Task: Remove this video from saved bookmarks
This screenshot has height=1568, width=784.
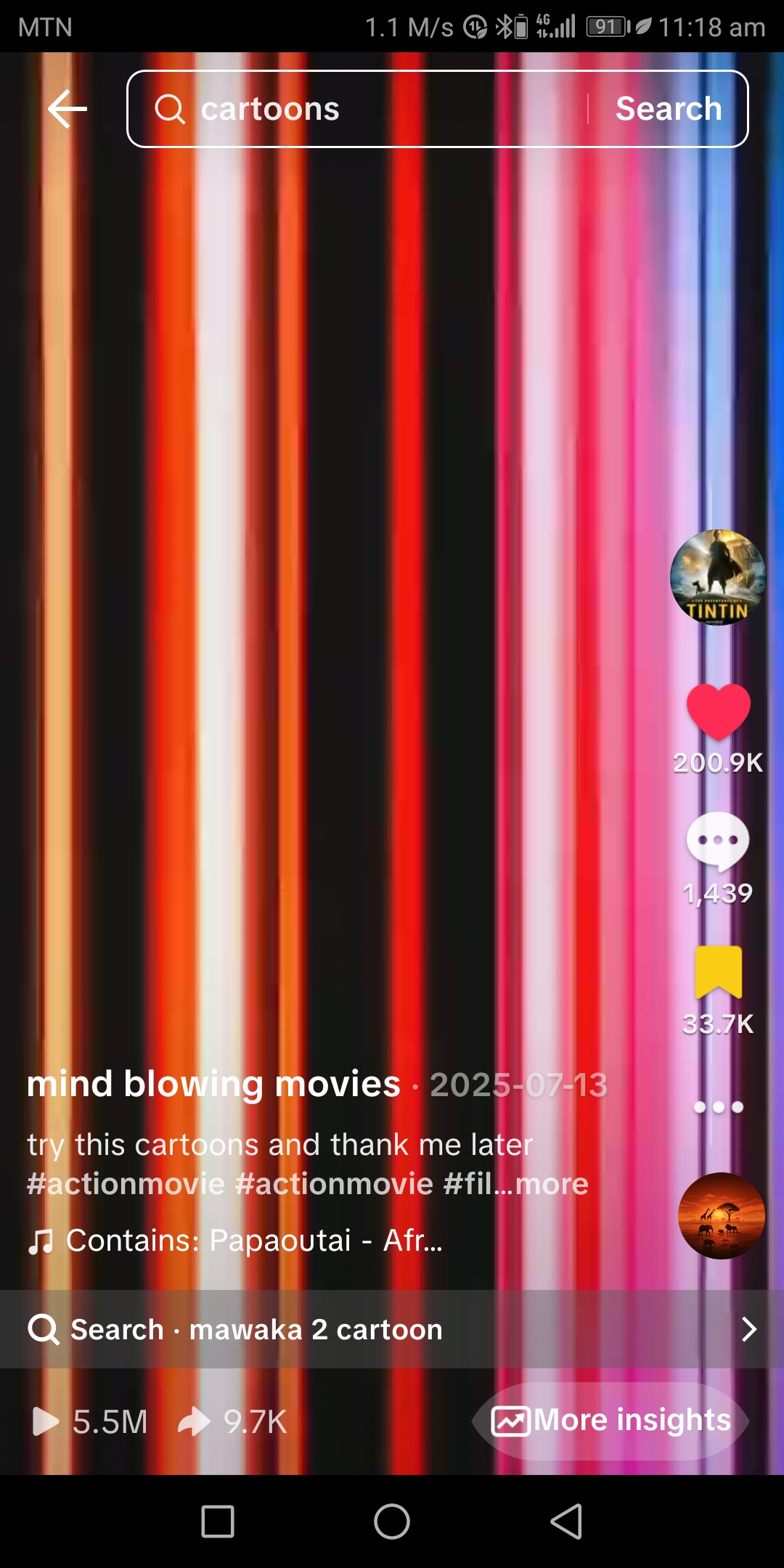Action: pyautogui.click(x=718, y=973)
